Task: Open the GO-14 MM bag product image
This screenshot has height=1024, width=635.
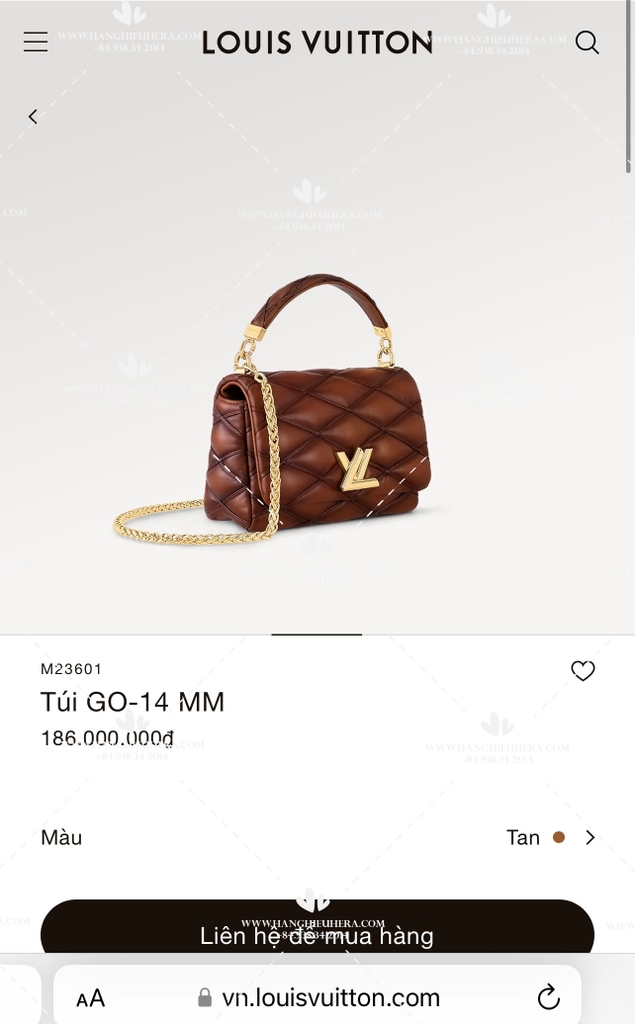Action: 274,411
